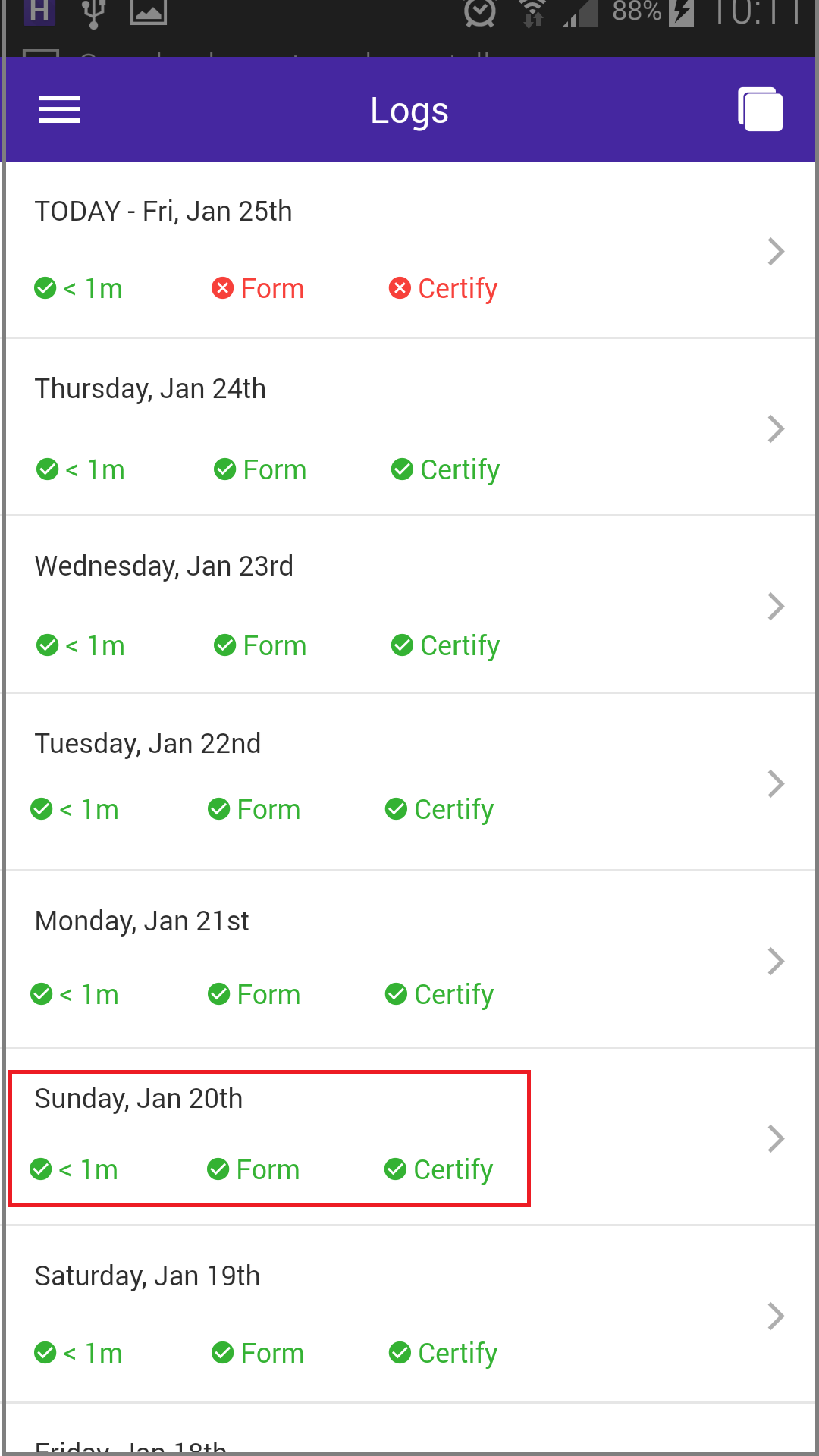Click the < 1m status on Saturday Jan 19th
Viewport: 819px width, 1456px height.
click(78, 1353)
